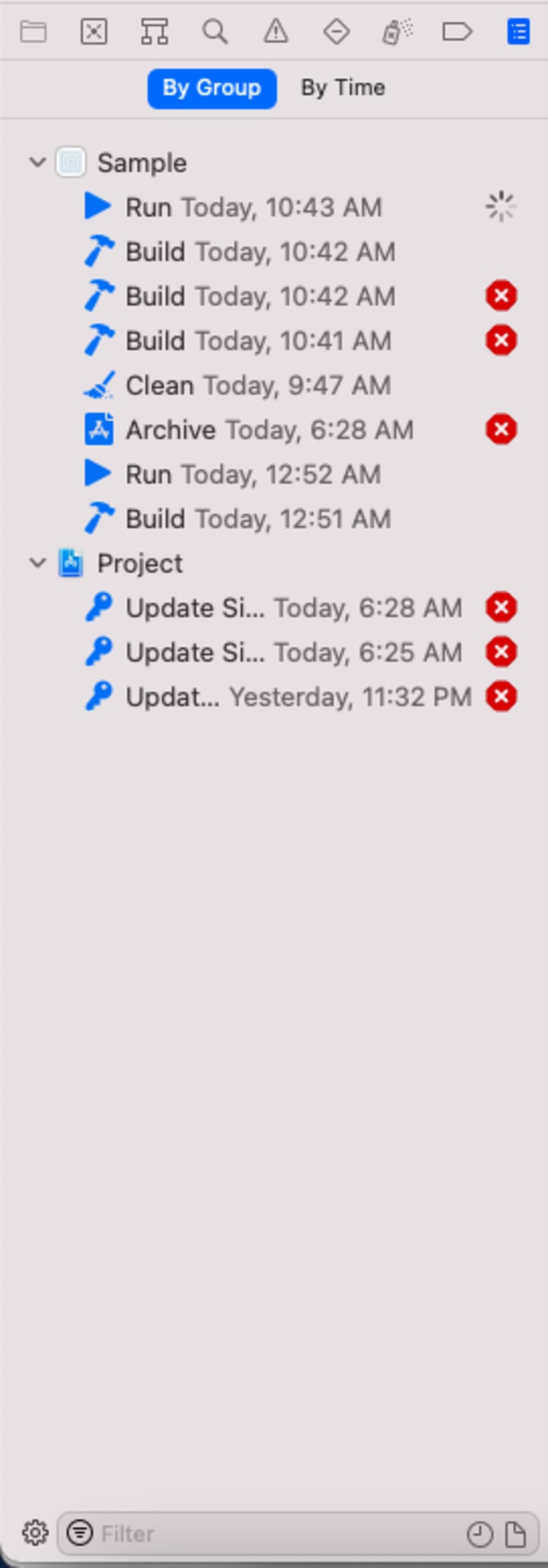Open the Update Signing report at 6:25 AM
The height and width of the screenshot is (1568, 548).
[293, 653]
